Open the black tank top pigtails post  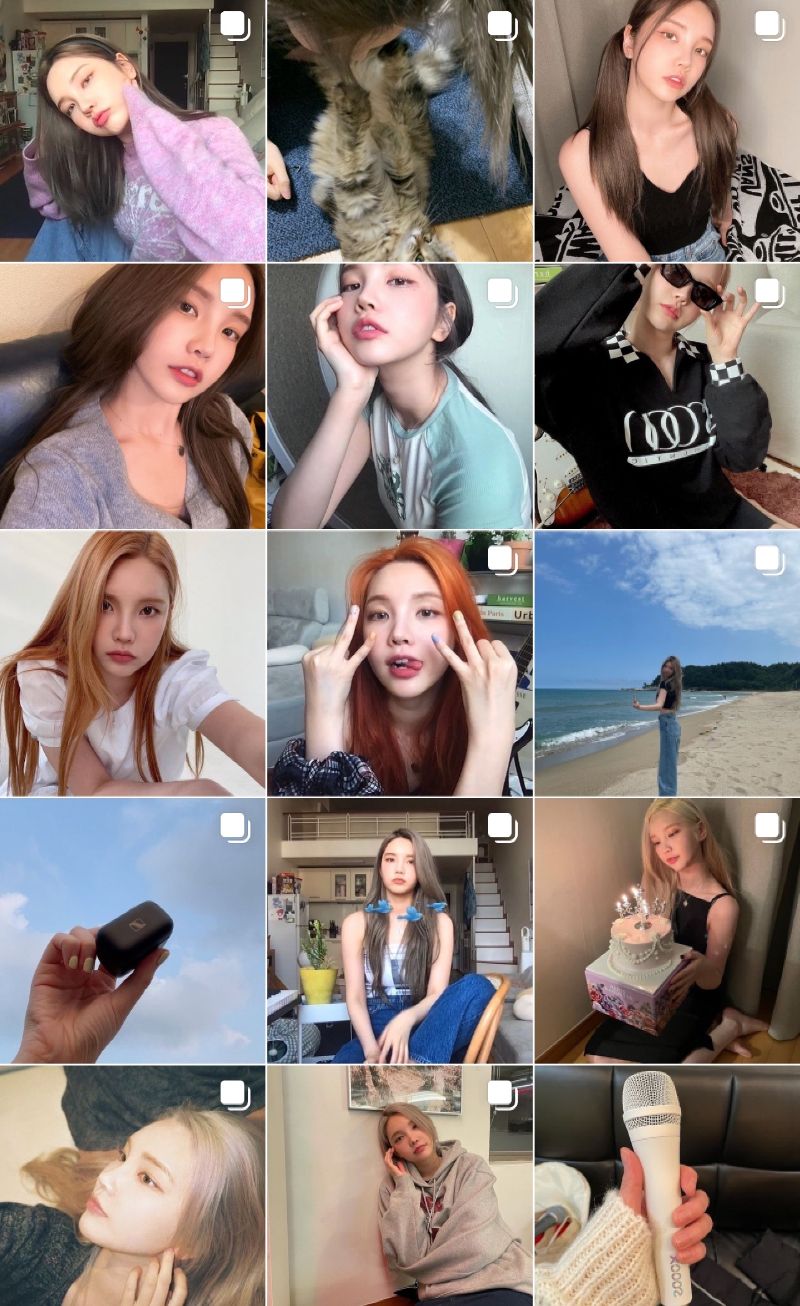click(x=667, y=130)
